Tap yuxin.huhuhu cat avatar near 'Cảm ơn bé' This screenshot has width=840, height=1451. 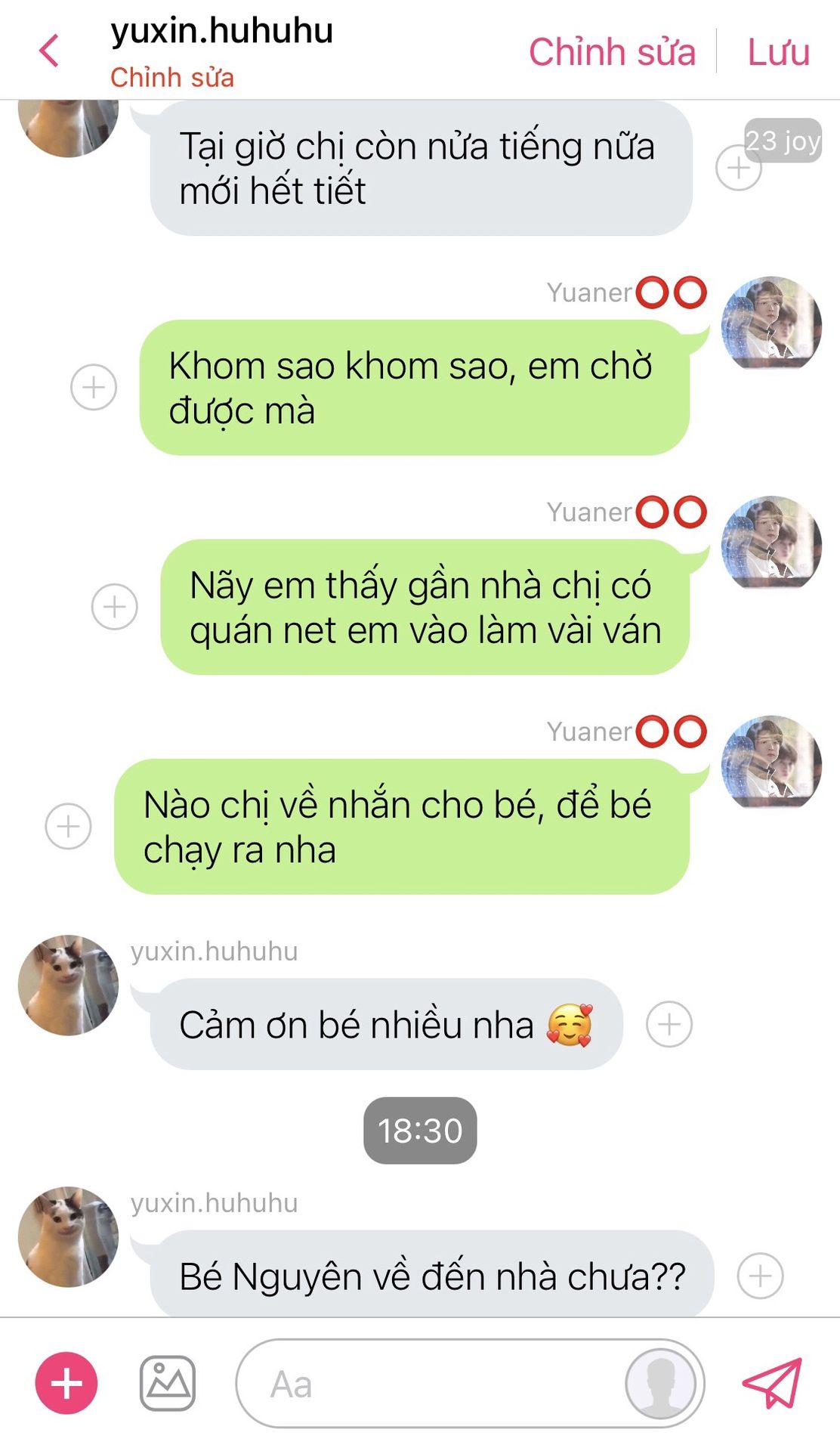pyautogui.click(x=68, y=985)
